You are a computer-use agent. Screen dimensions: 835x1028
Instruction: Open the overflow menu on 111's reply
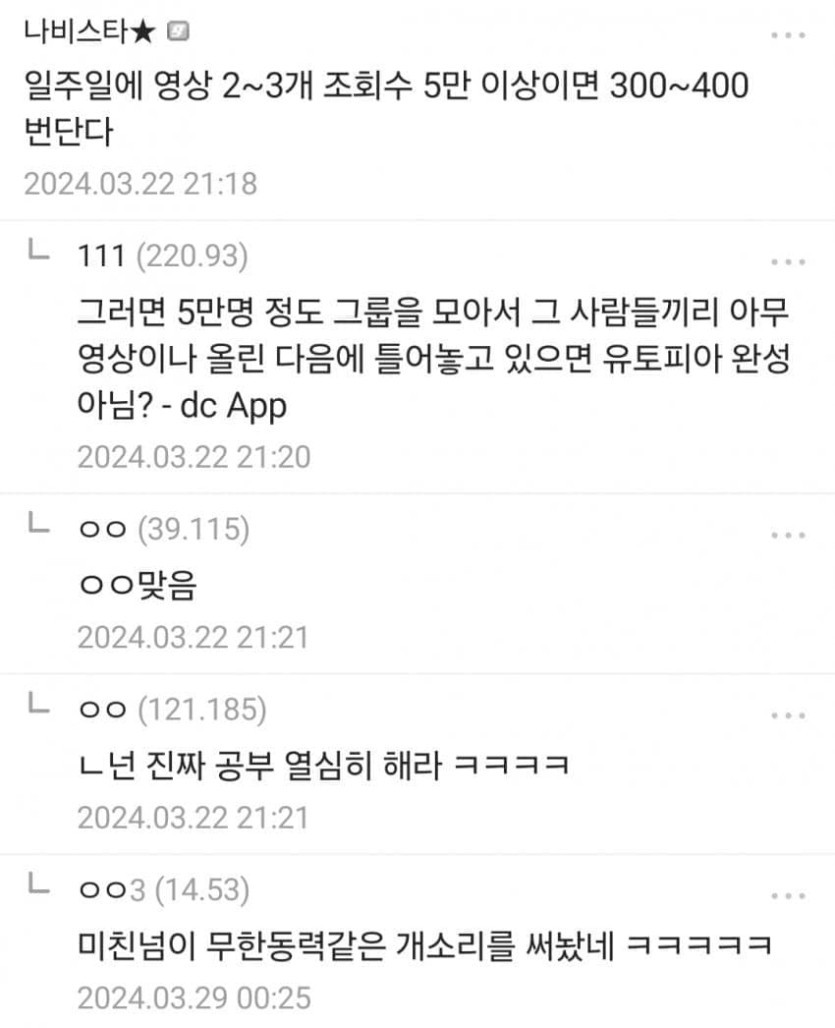point(788,263)
